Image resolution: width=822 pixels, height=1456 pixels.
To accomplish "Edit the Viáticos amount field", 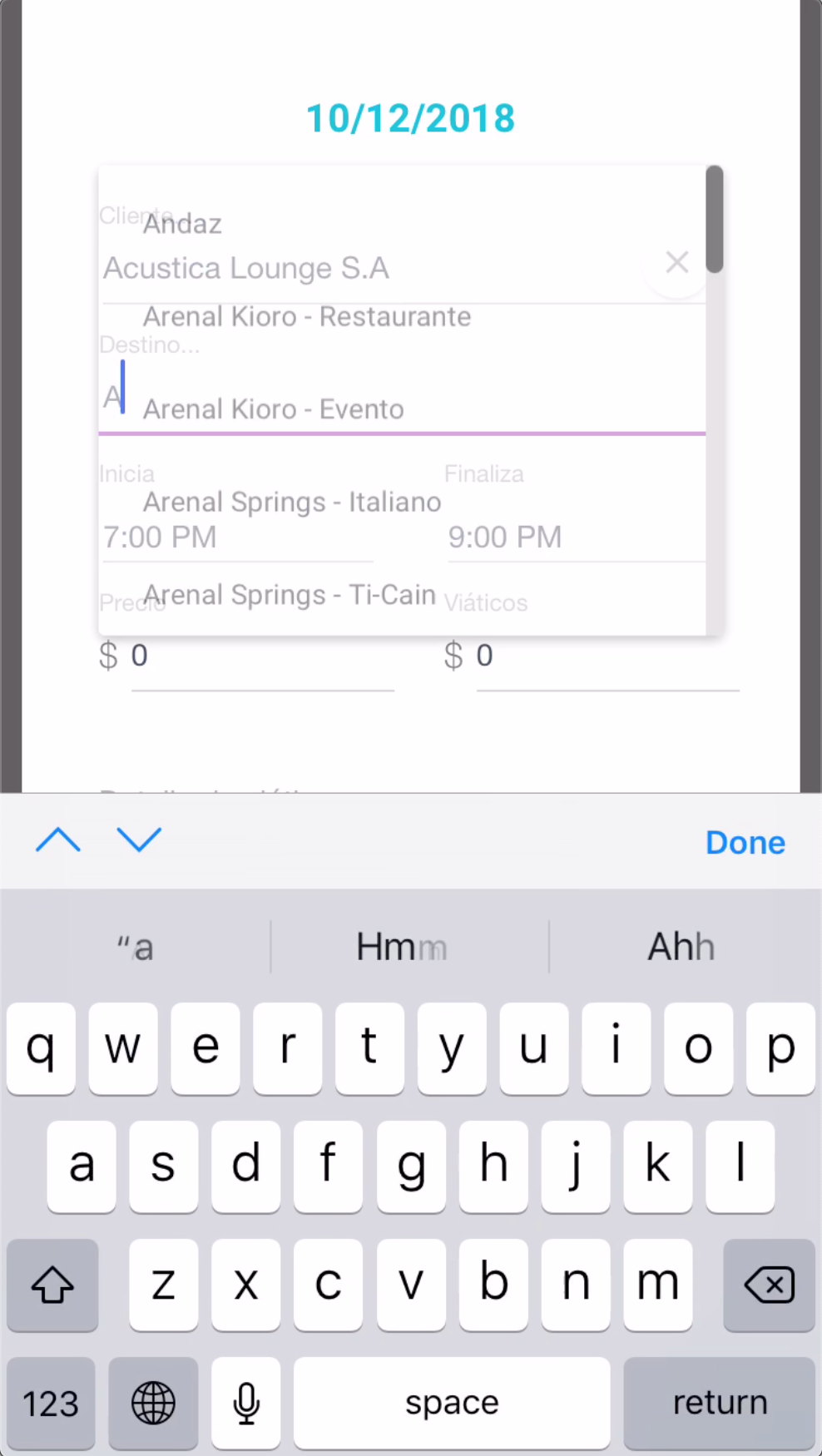I will 607,657.
